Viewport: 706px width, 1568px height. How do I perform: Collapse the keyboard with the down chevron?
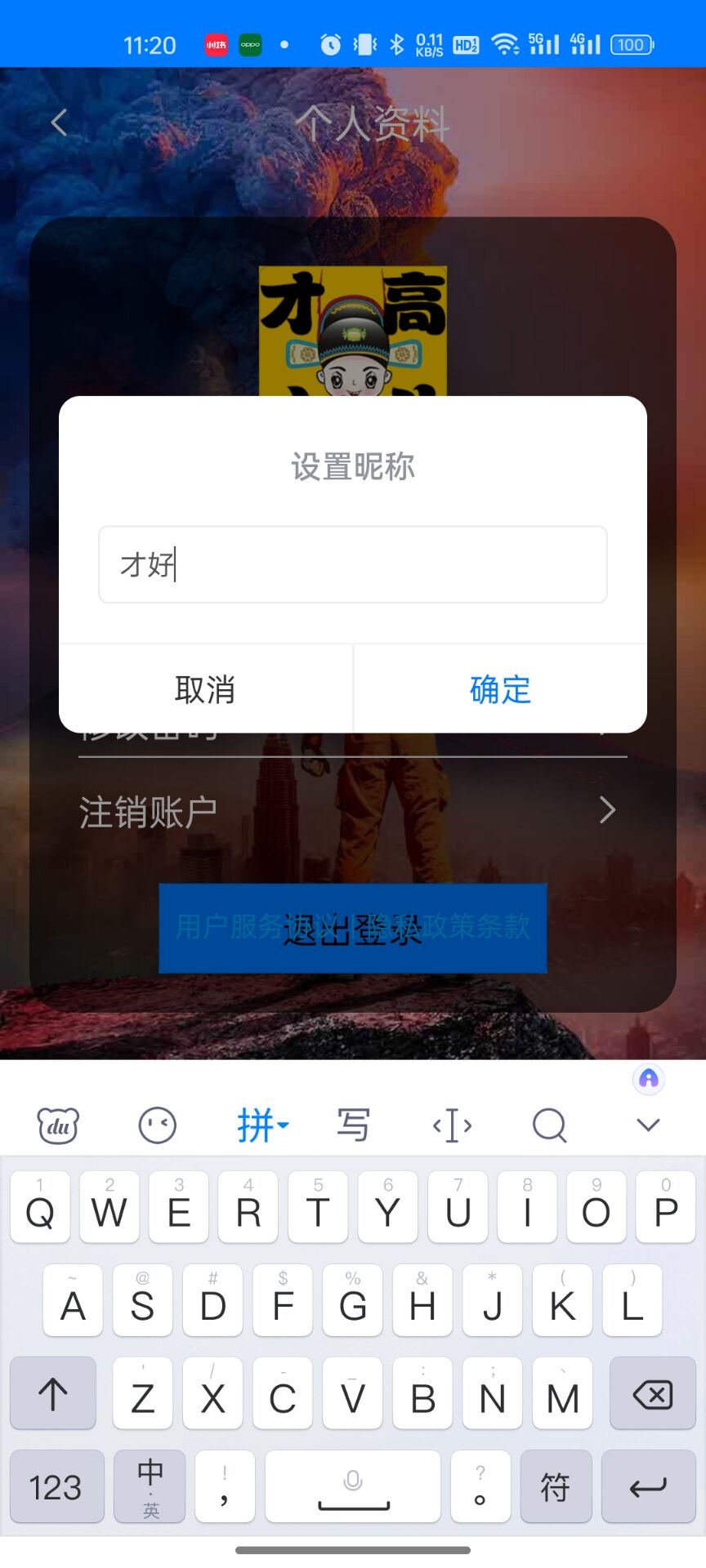[x=648, y=1125]
